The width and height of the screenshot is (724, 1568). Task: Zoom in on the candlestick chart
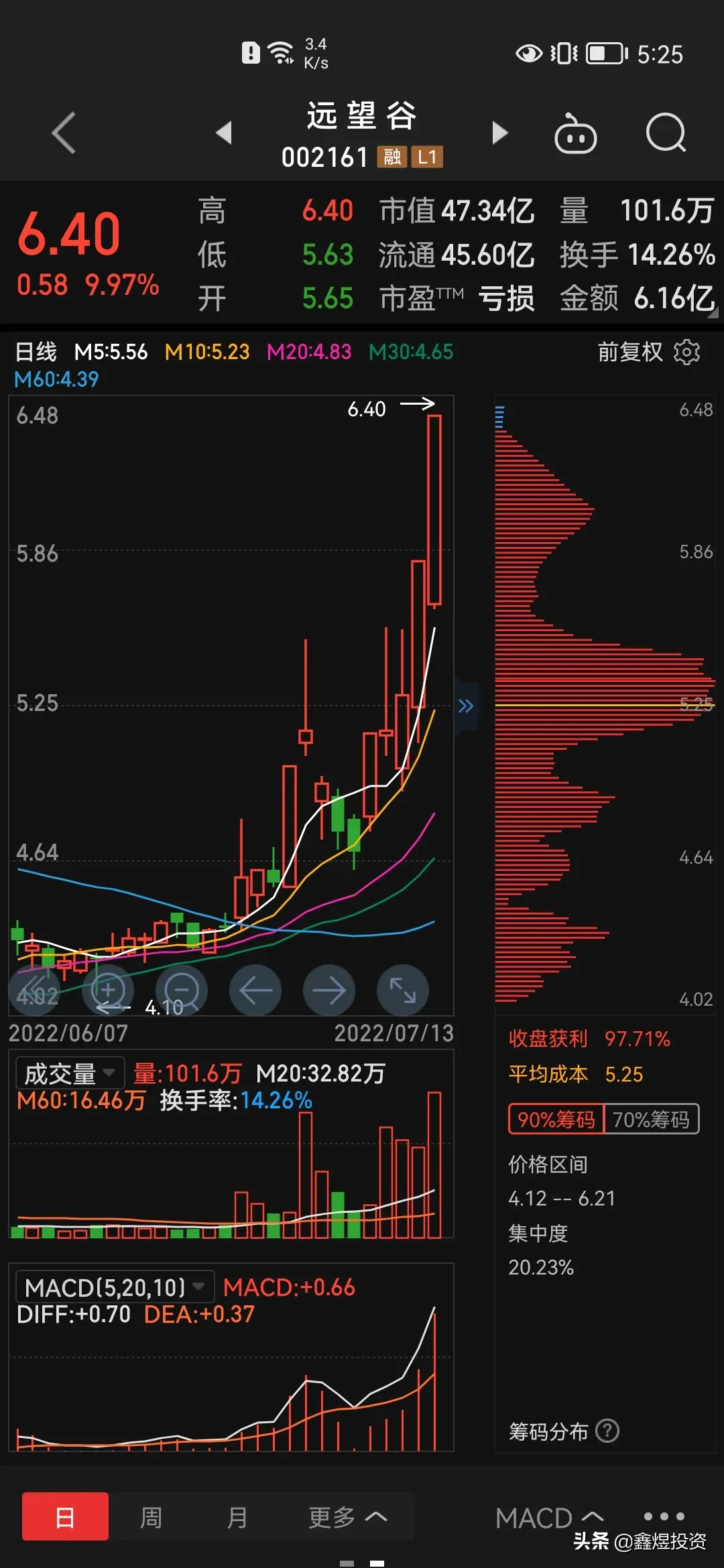[108, 990]
